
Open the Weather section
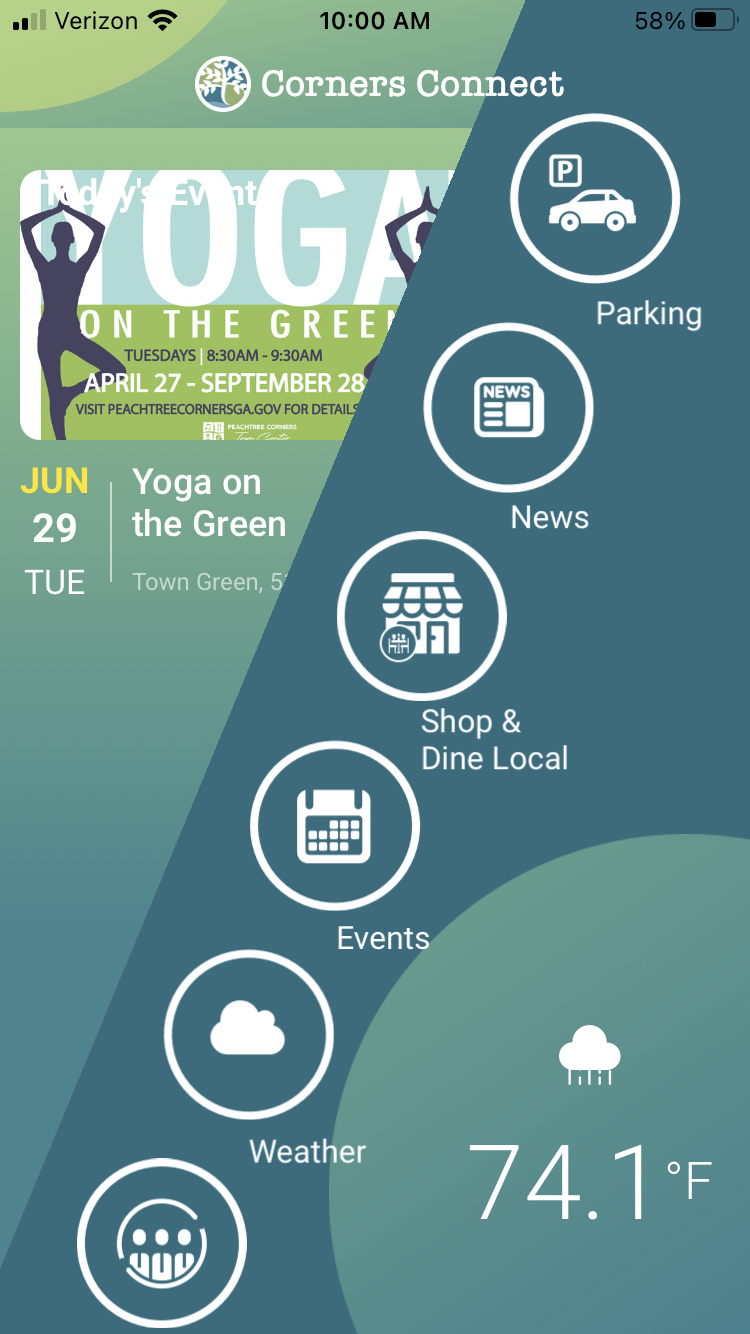[248, 1034]
